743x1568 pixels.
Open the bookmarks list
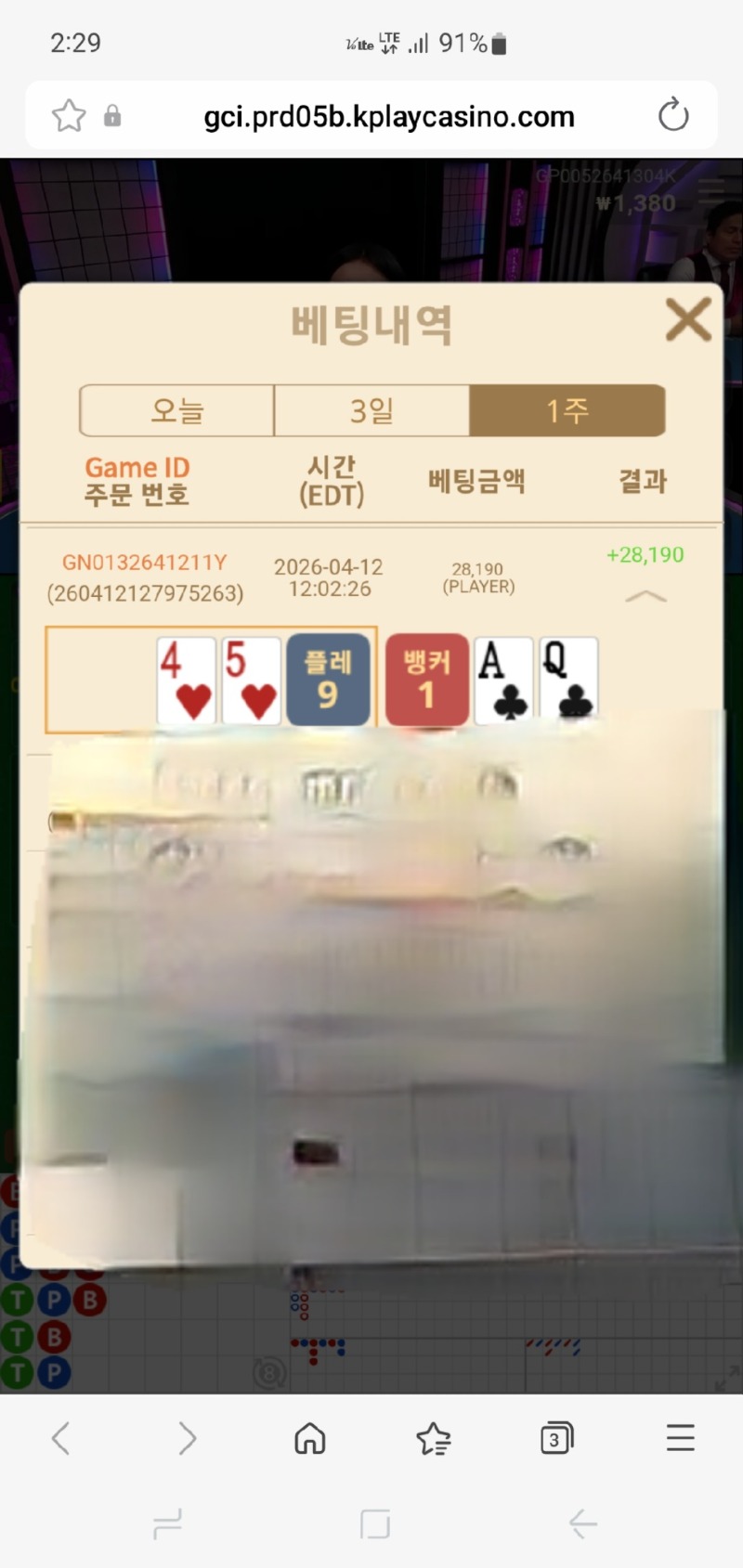[433, 1439]
